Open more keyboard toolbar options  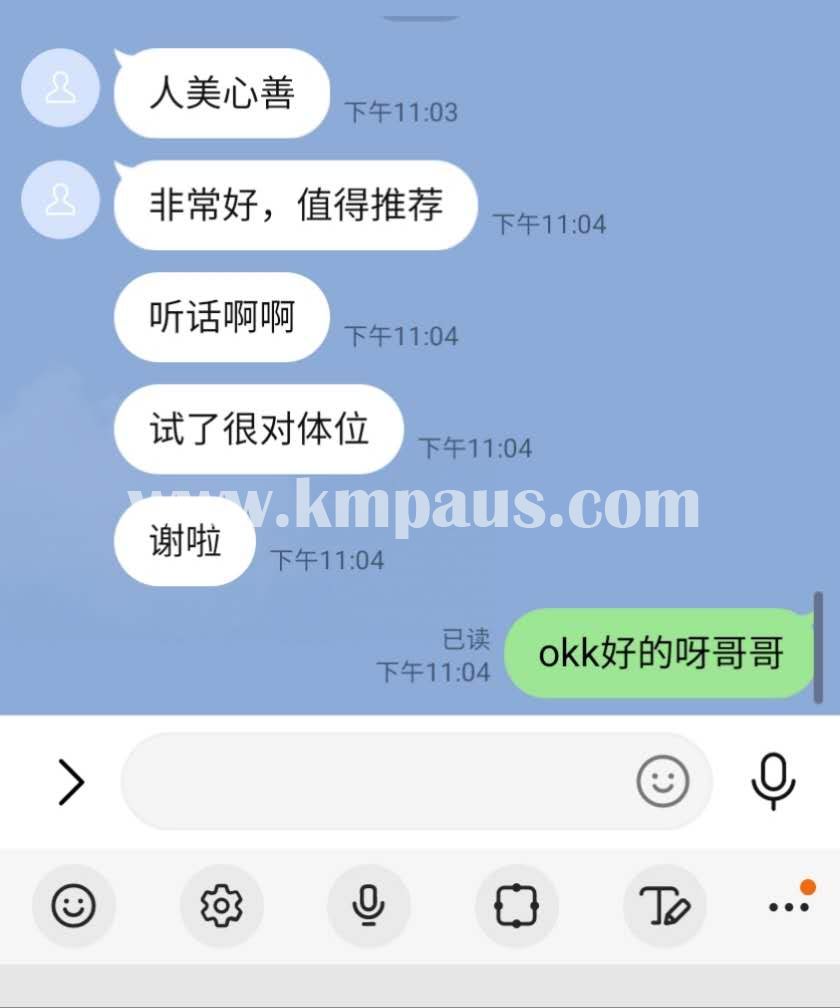click(x=789, y=906)
